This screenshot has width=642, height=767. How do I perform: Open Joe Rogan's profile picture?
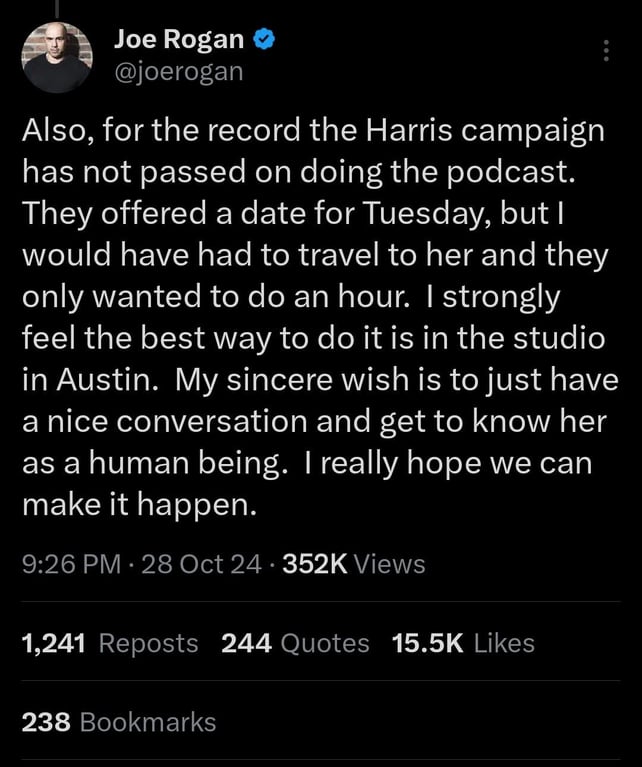click(x=57, y=58)
